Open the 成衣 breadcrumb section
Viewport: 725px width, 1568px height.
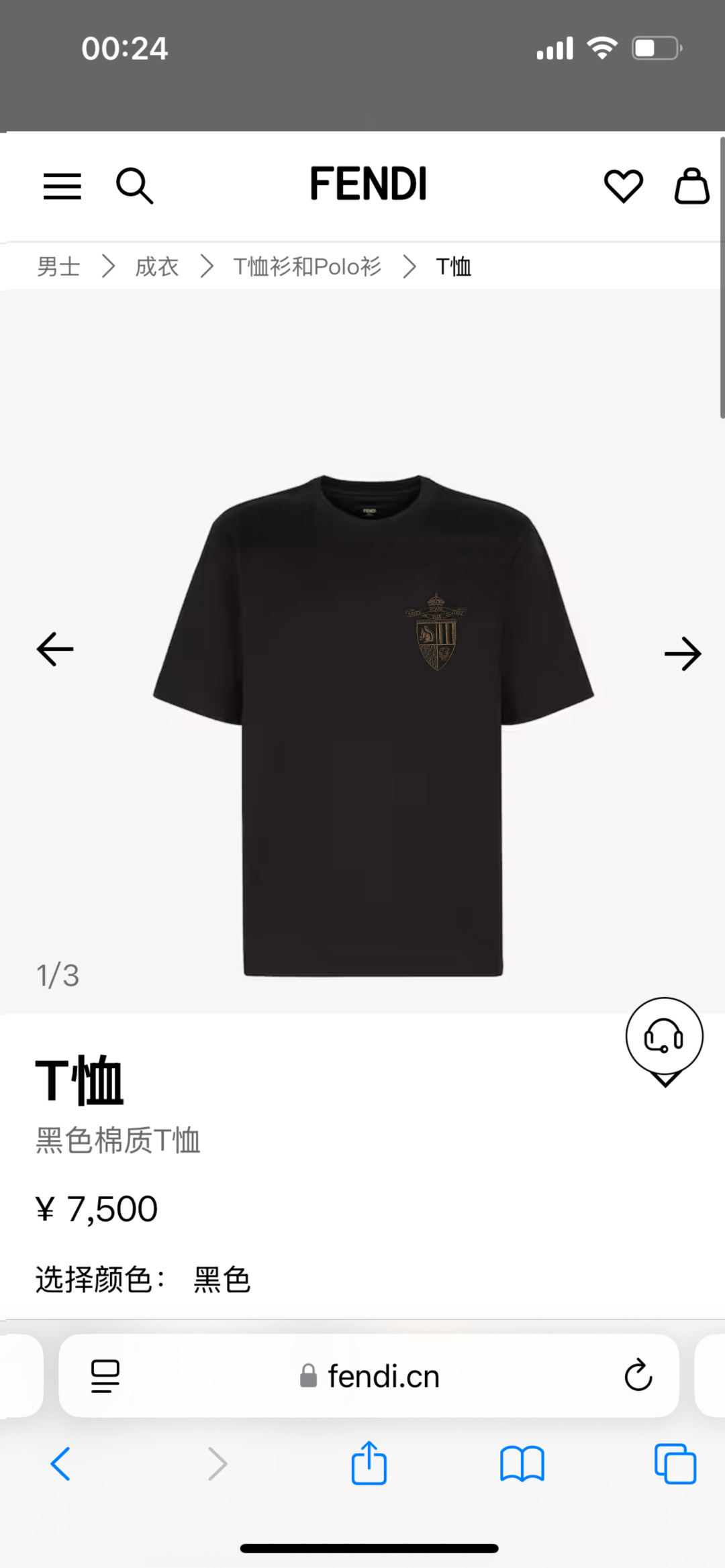click(156, 266)
